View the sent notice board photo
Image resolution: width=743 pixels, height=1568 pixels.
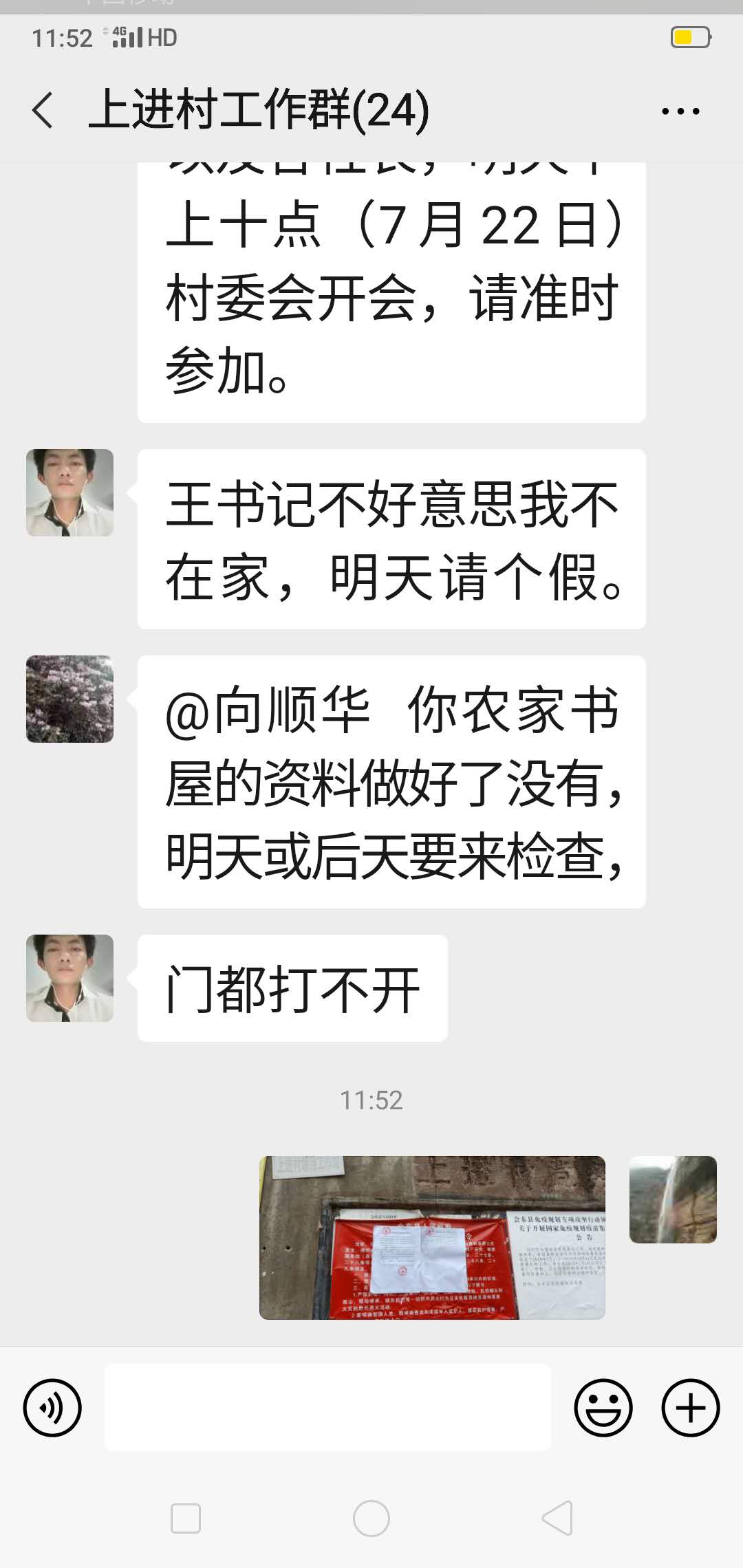432,1237
